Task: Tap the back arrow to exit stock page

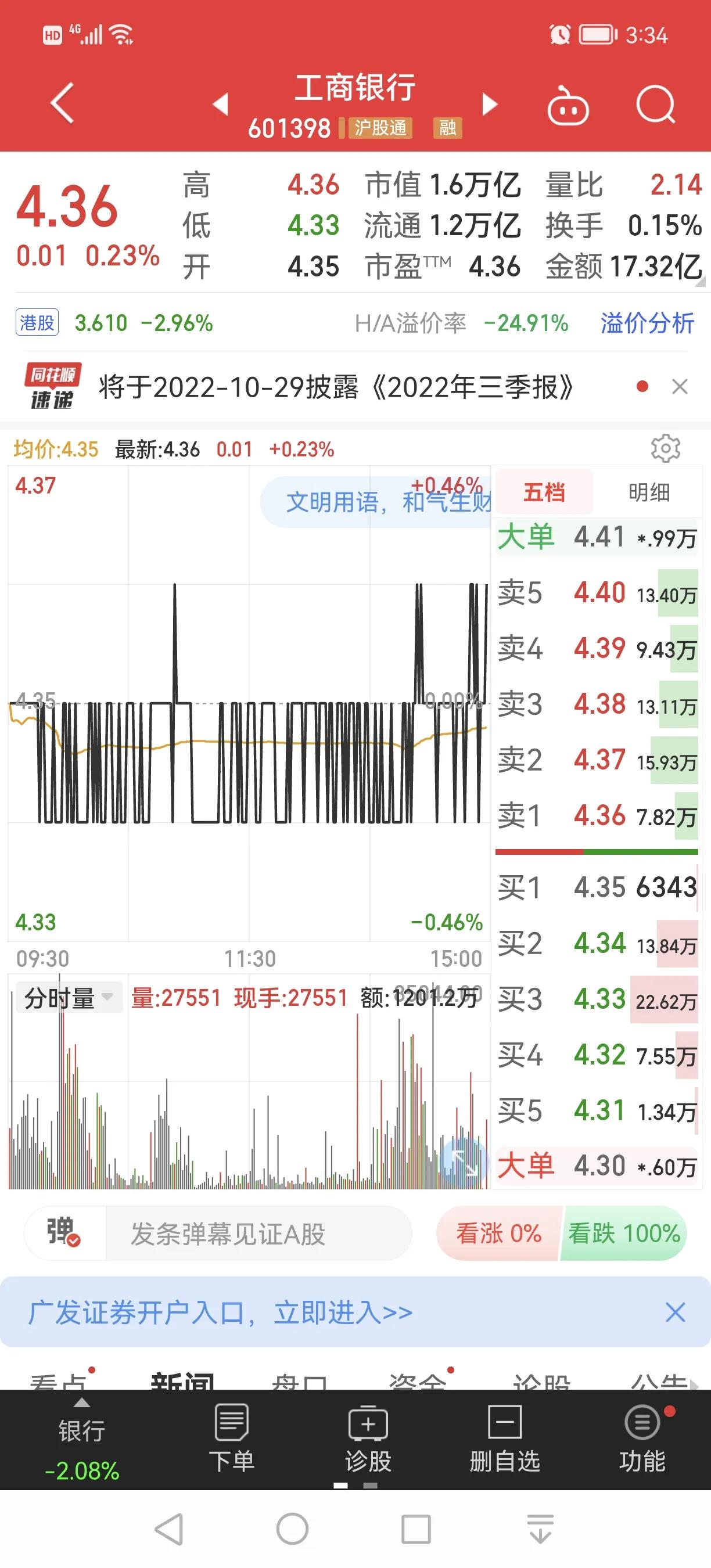Action: pyautogui.click(x=61, y=102)
